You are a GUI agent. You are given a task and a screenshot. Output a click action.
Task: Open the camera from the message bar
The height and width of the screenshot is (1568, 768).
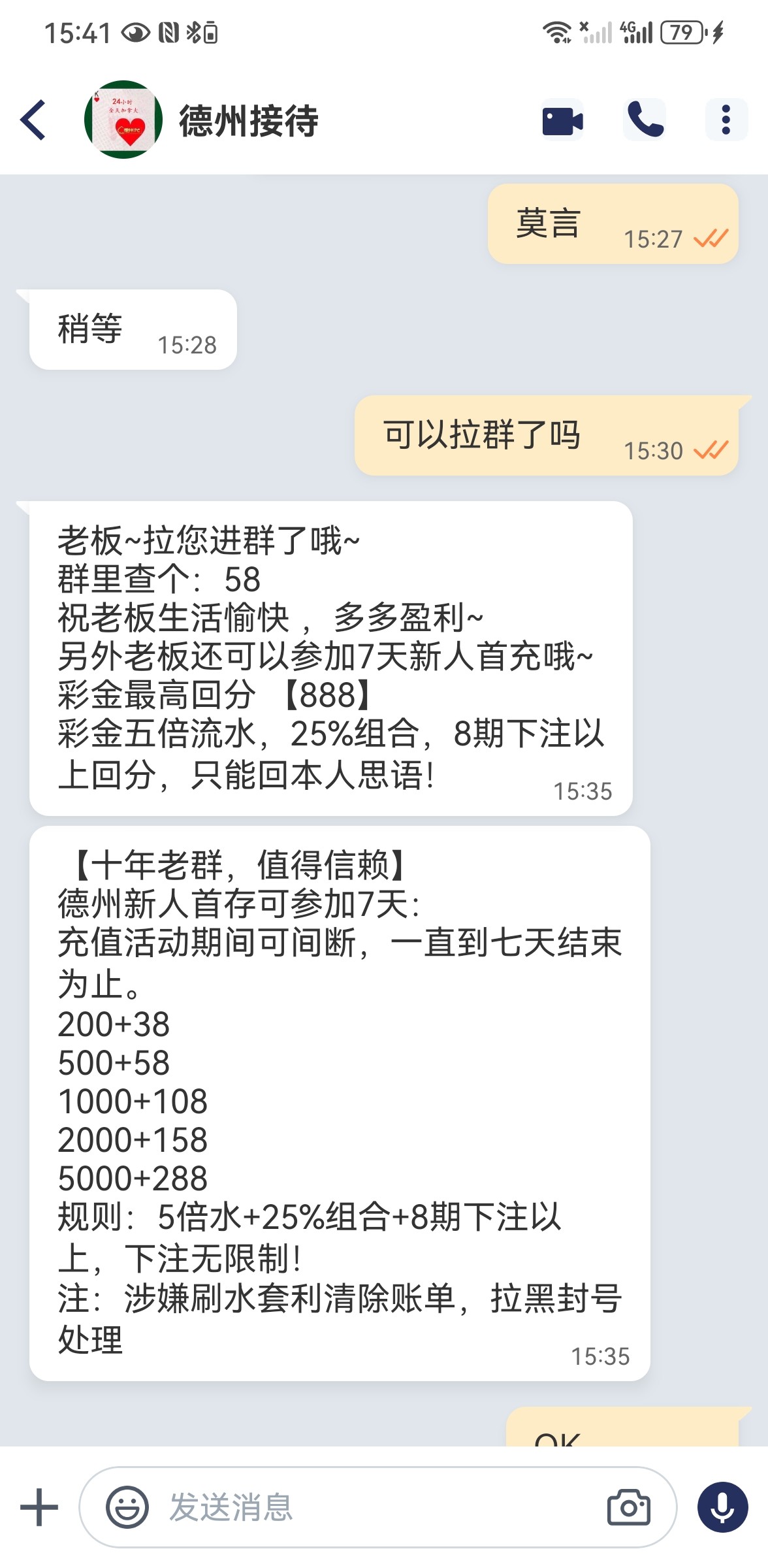pyautogui.click(x=628, y=1507)
